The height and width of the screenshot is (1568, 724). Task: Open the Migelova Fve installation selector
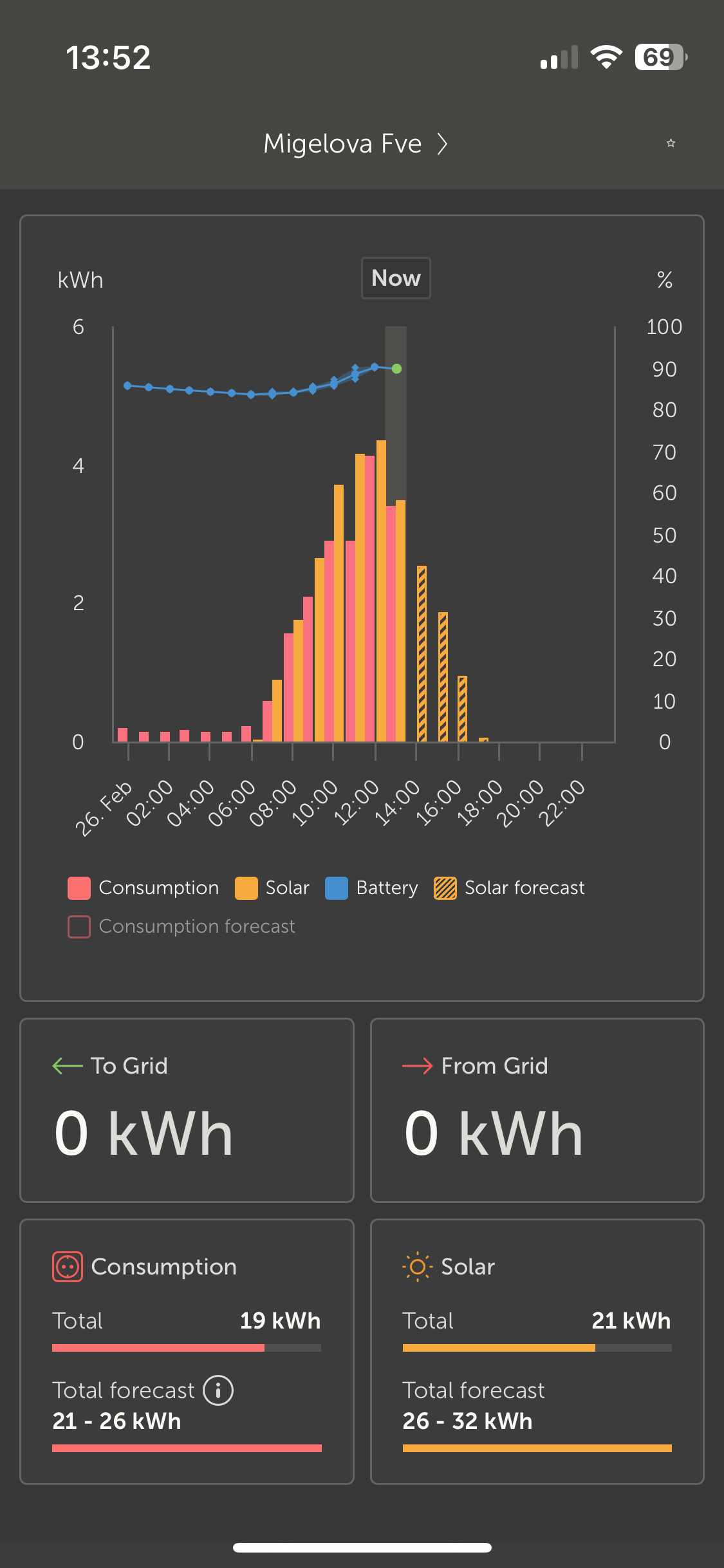(355, 144)
